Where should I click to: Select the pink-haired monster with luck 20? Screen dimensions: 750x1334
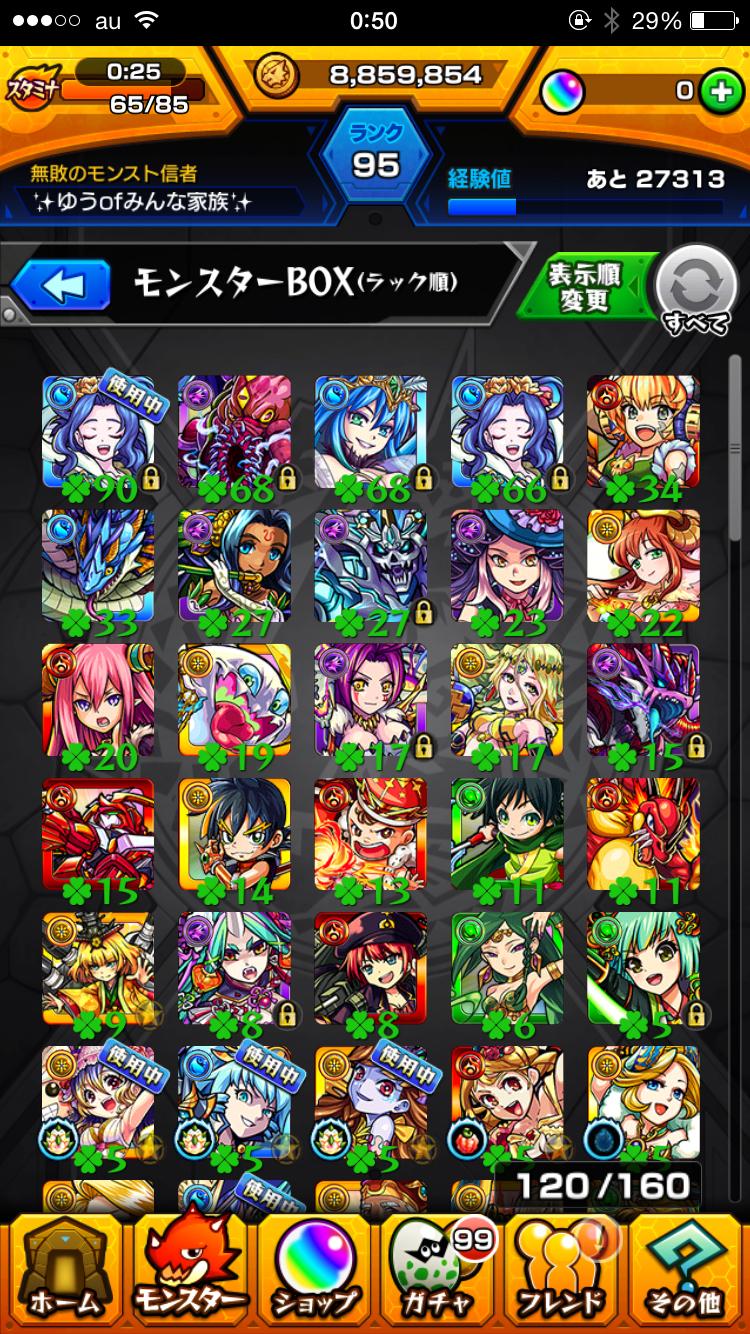click(98, 700)
